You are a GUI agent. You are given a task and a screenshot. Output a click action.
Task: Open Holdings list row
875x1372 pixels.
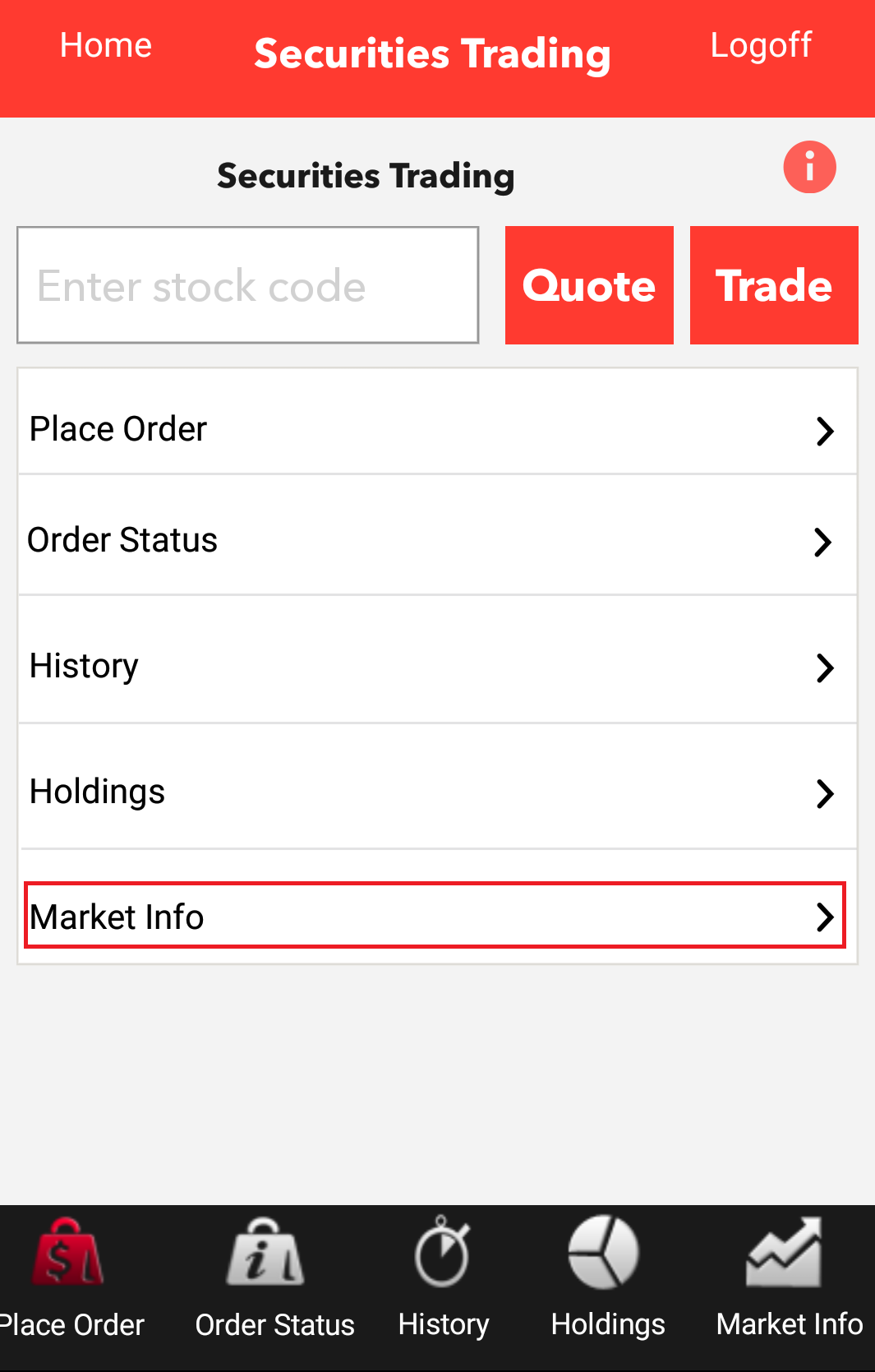tap(437, 792)
